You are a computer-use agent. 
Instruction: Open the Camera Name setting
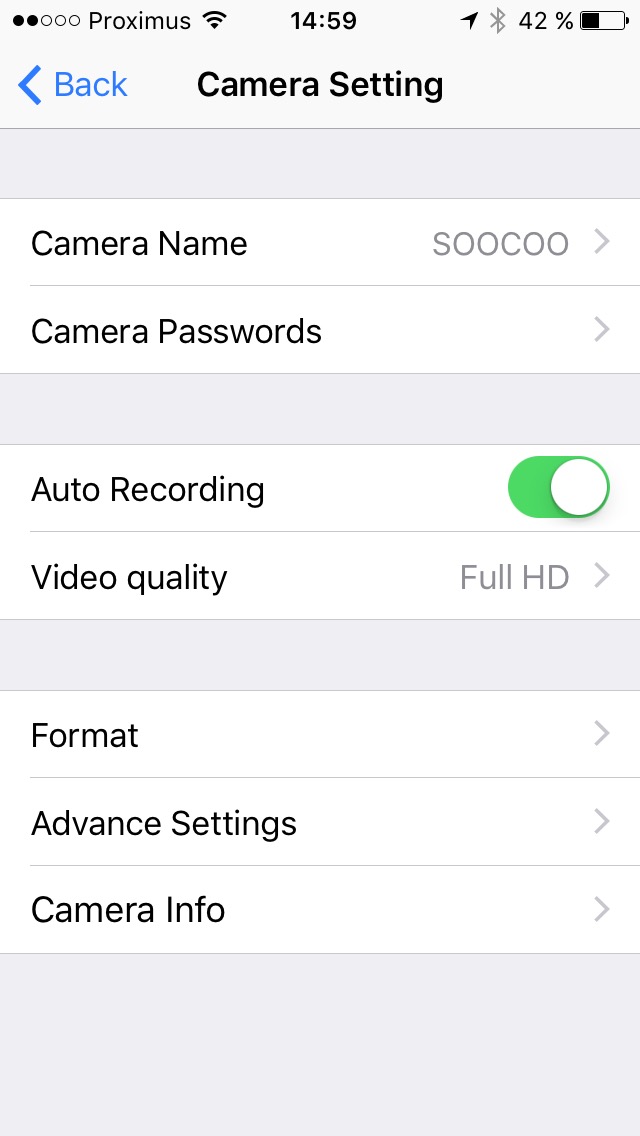[320, 243]
